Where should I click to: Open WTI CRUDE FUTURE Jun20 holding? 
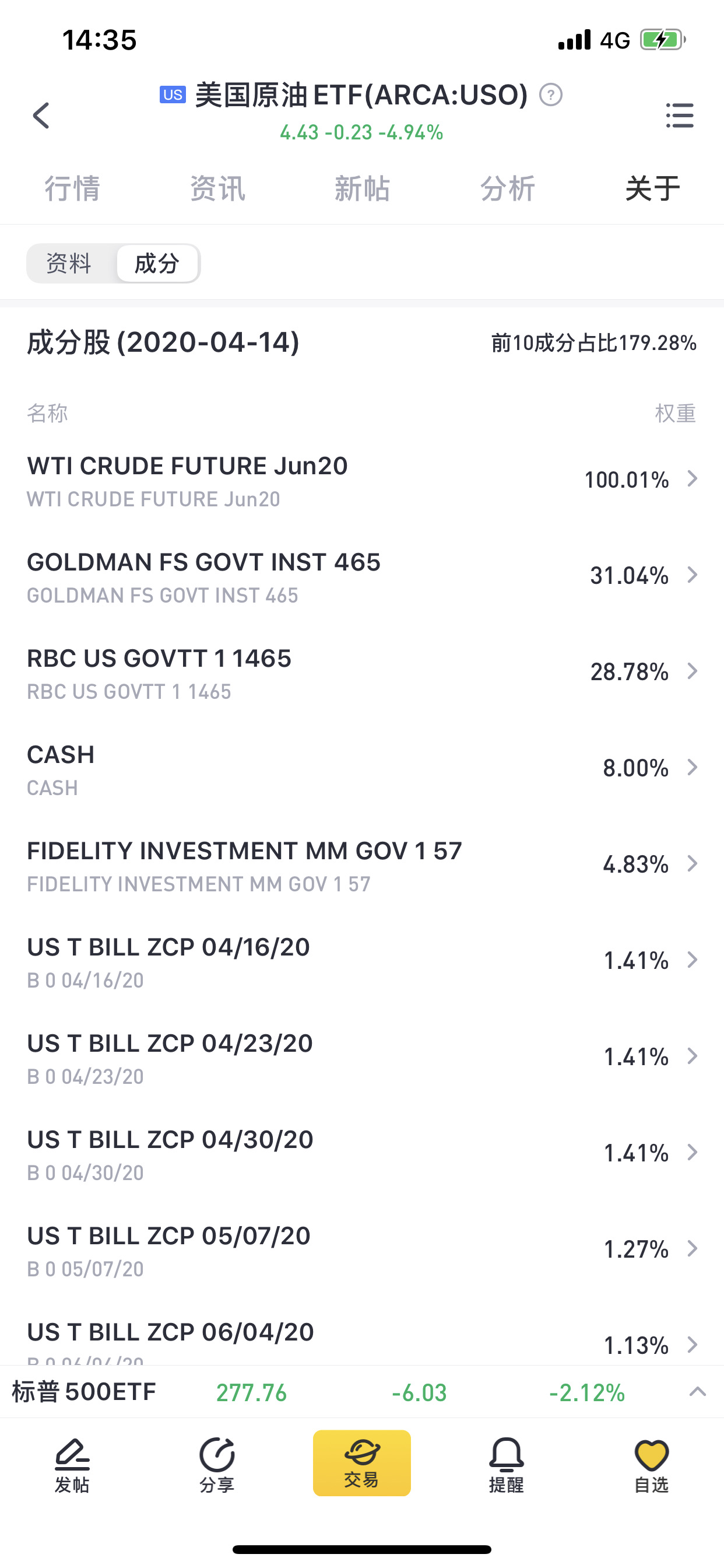(362, 480)
